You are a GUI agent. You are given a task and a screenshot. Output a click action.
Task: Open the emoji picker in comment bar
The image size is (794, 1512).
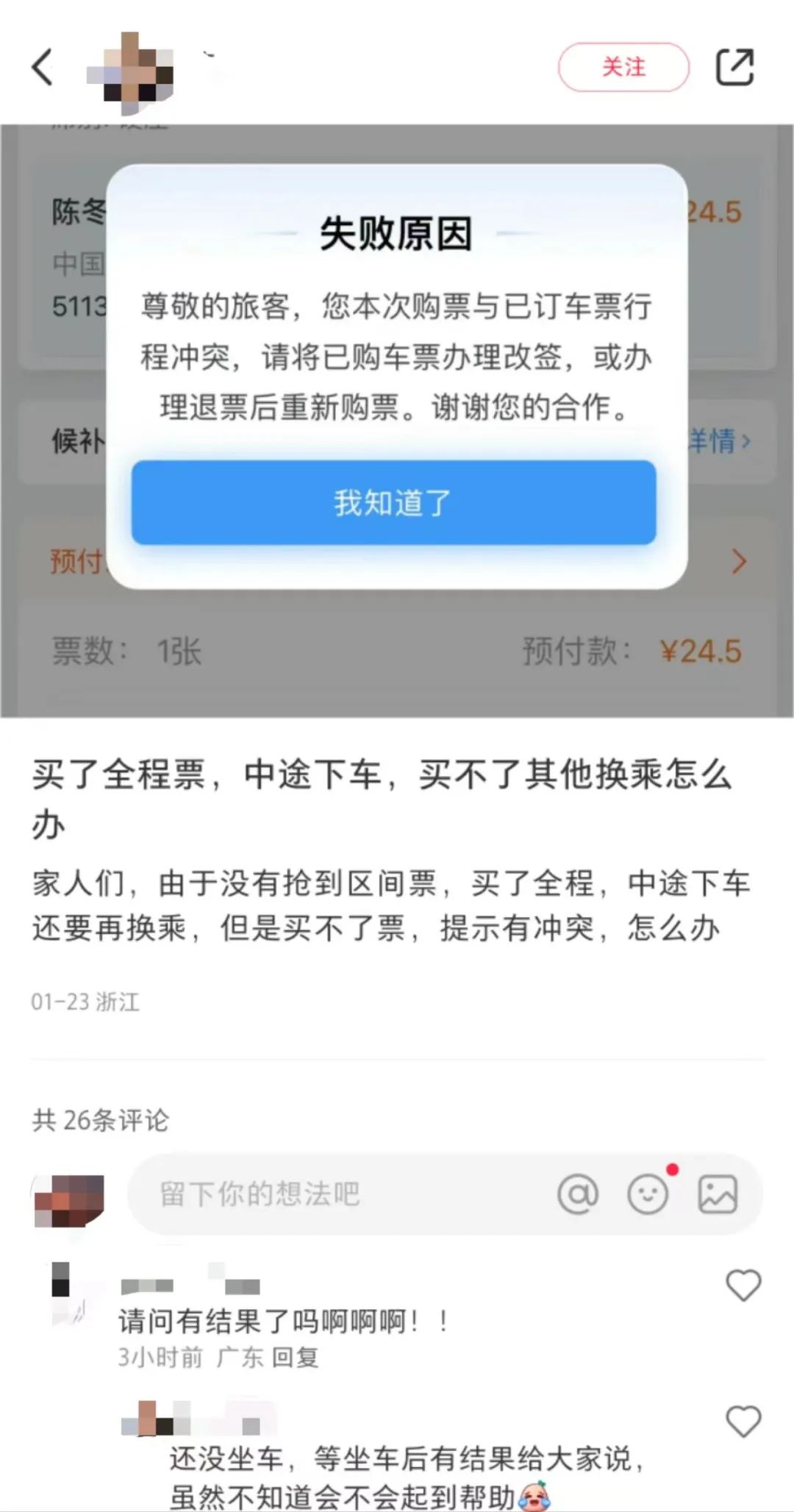pyautogui.click(x=648, y=1194)
